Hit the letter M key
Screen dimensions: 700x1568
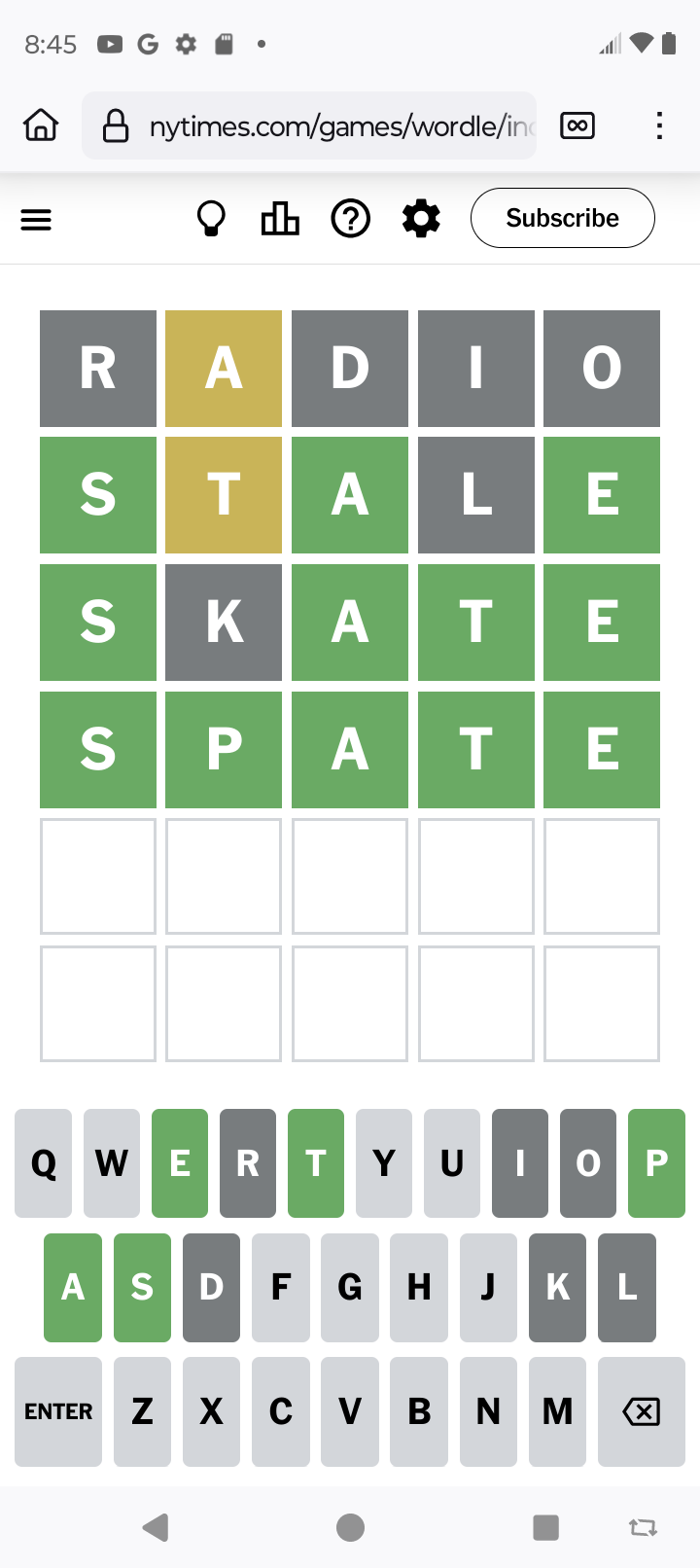click(557, 1411)
